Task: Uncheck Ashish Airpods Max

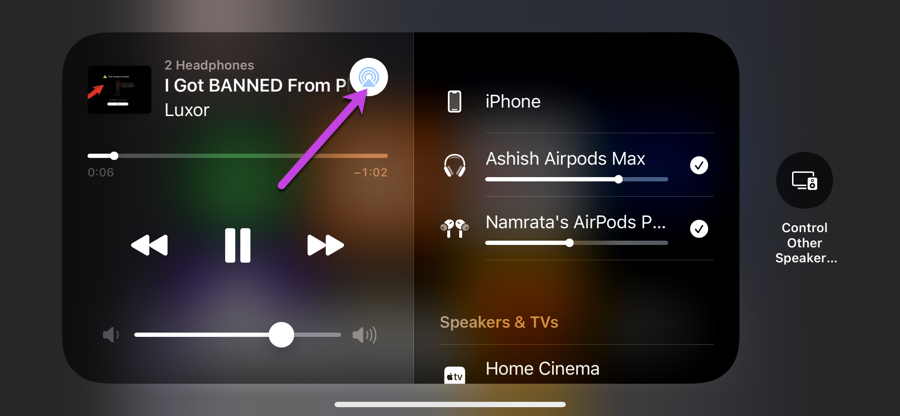Action: tap(699, 165)
